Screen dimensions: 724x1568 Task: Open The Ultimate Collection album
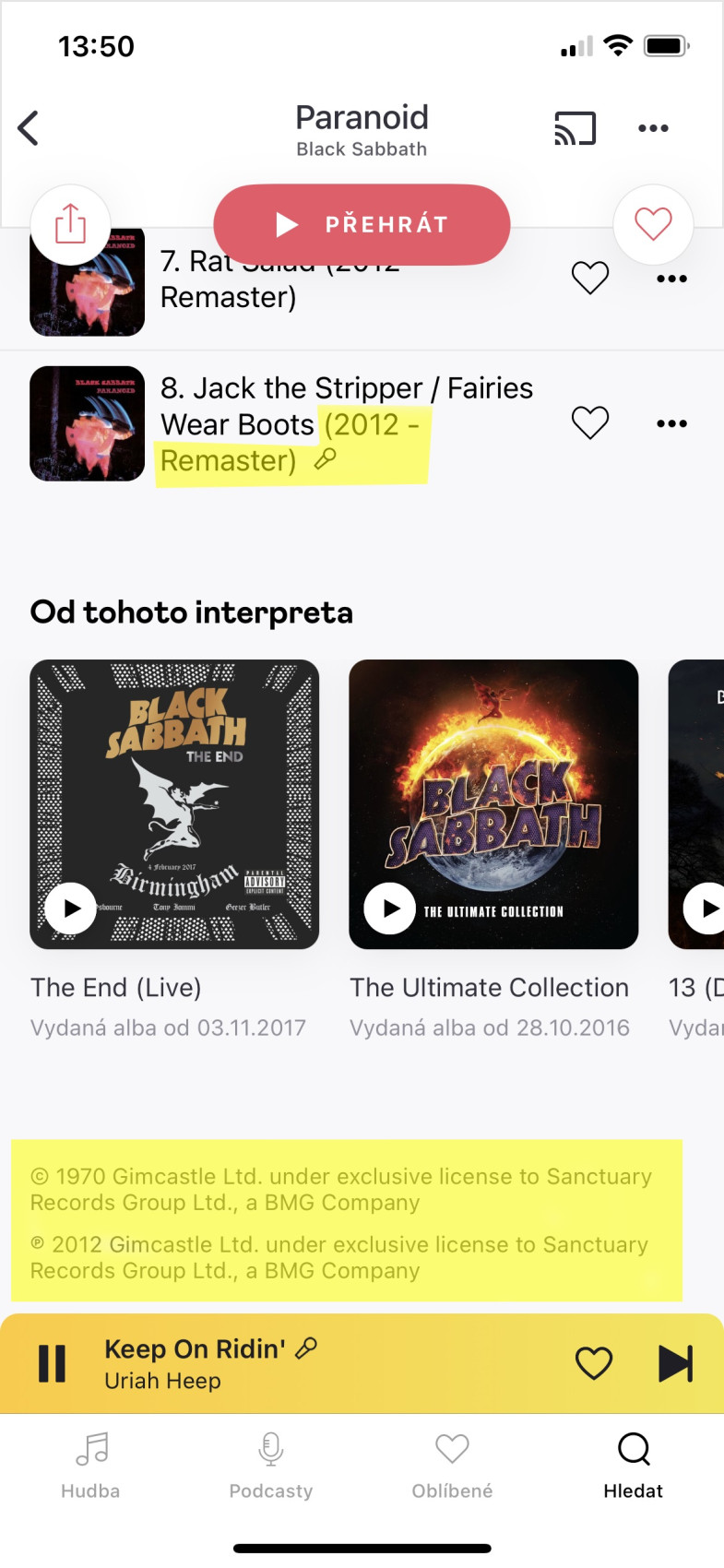493,804
